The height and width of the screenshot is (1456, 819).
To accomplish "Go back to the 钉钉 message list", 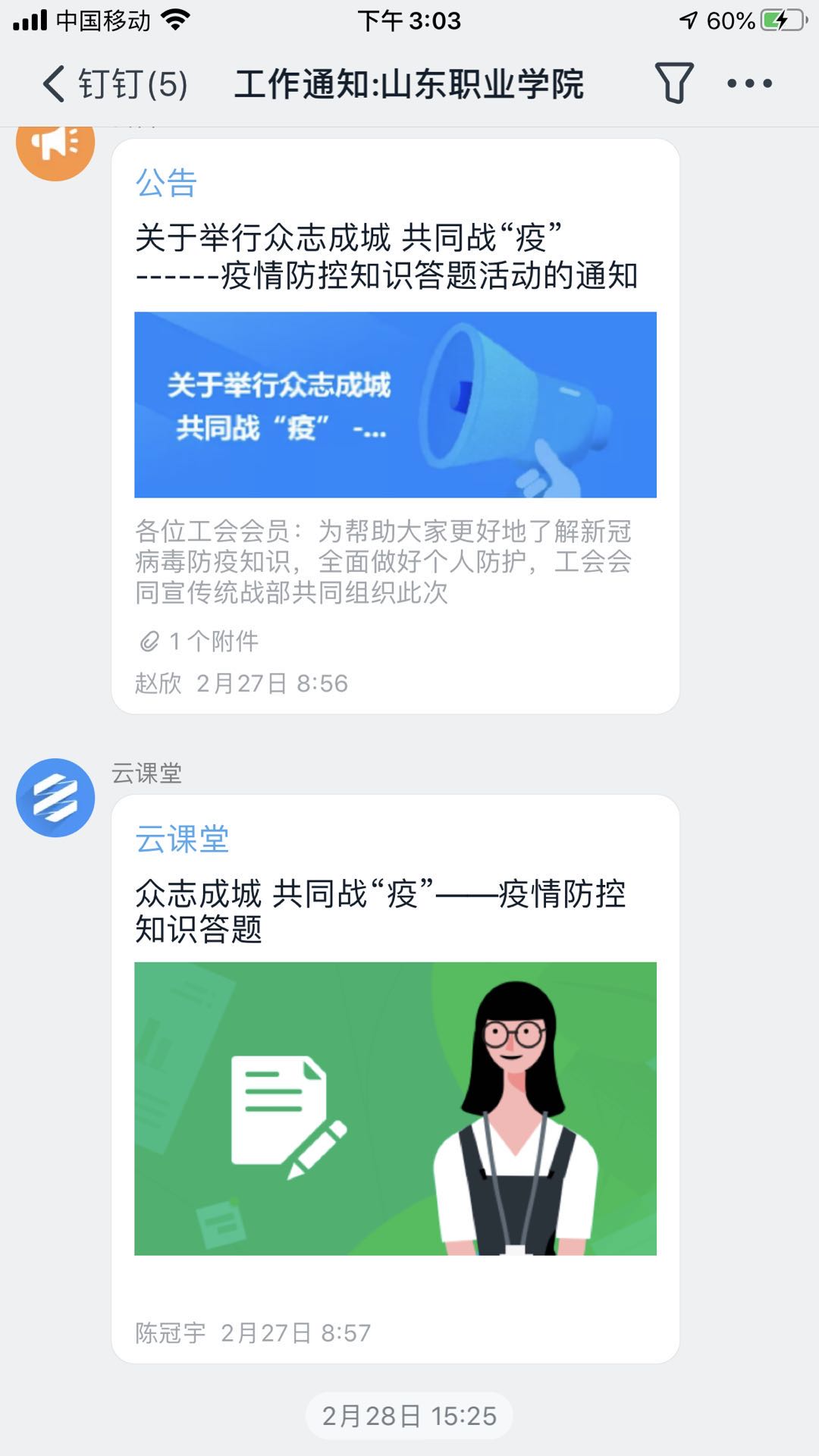I will point(114,83).
